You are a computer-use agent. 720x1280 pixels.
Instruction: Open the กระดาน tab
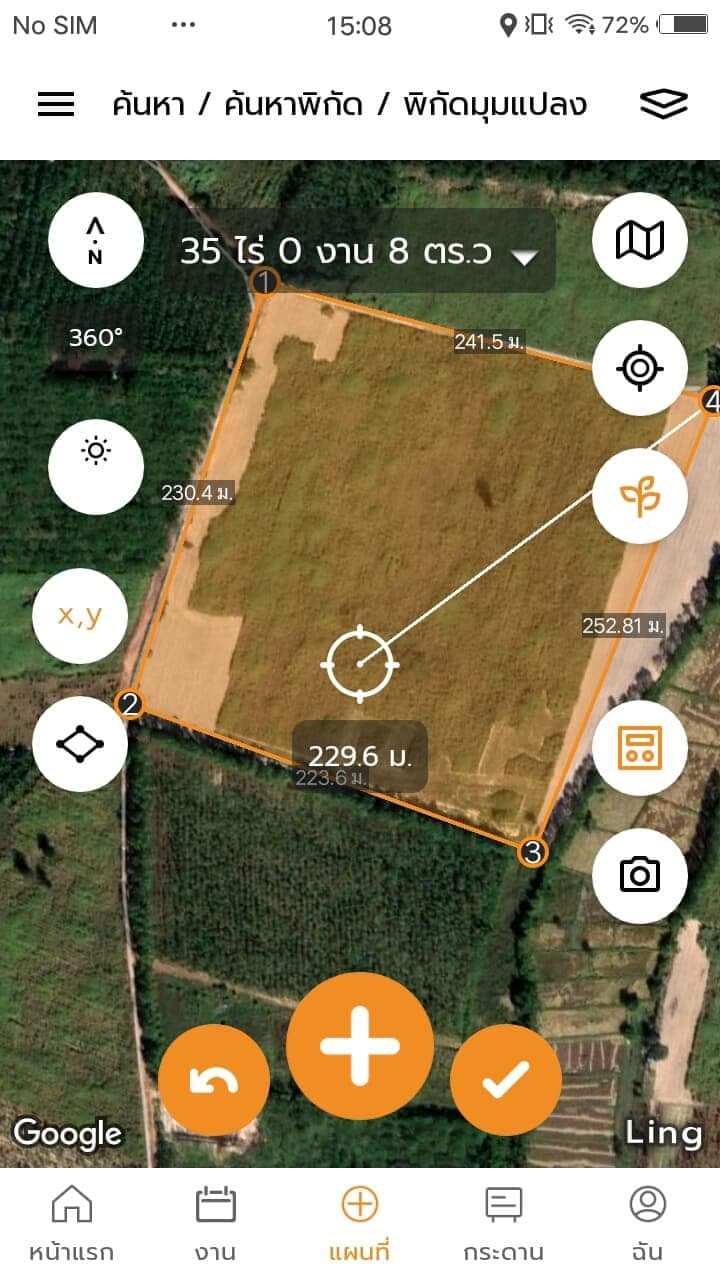click(504, 1224)
